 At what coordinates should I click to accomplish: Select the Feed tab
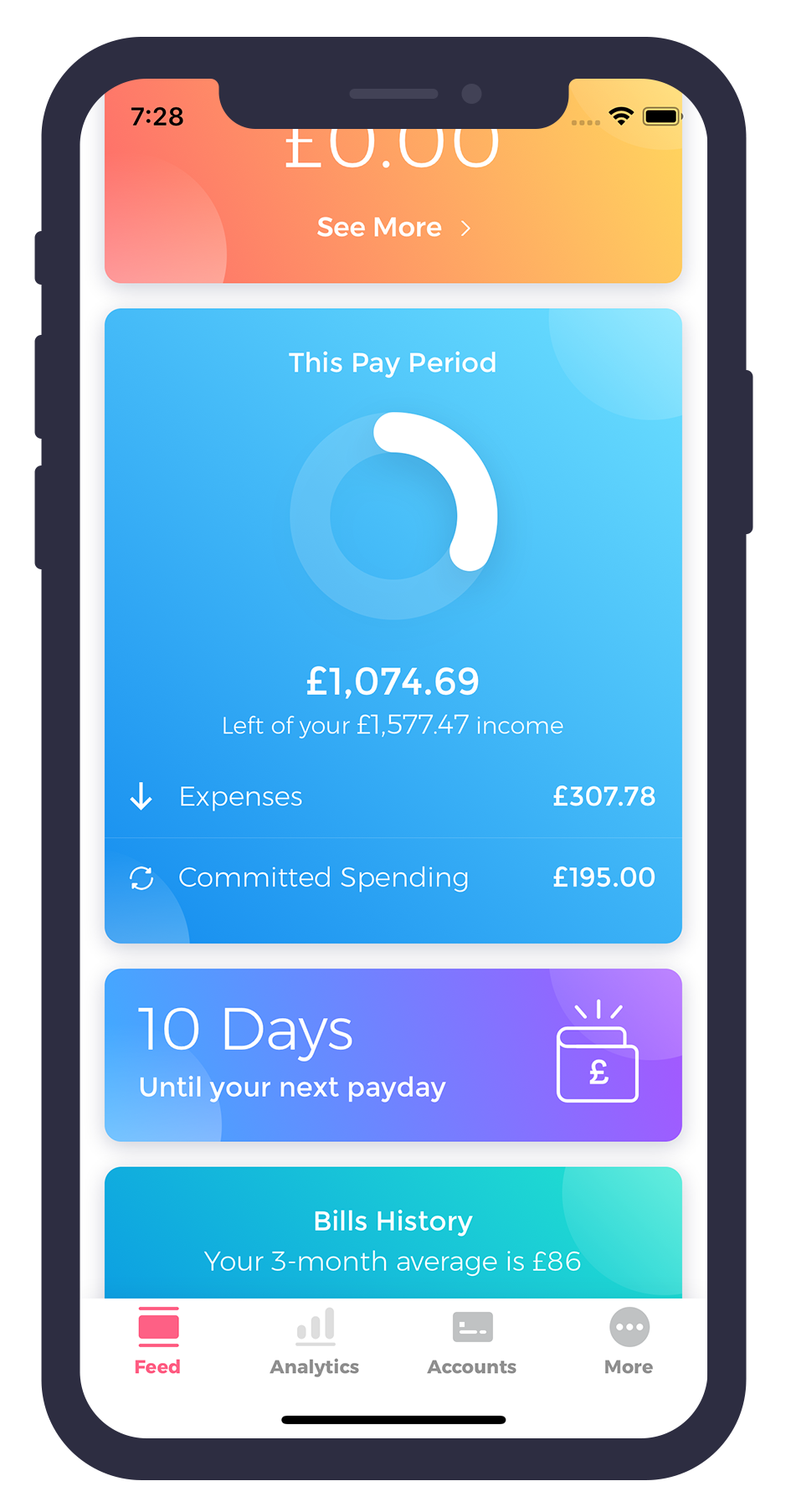tap(157, 1341)
